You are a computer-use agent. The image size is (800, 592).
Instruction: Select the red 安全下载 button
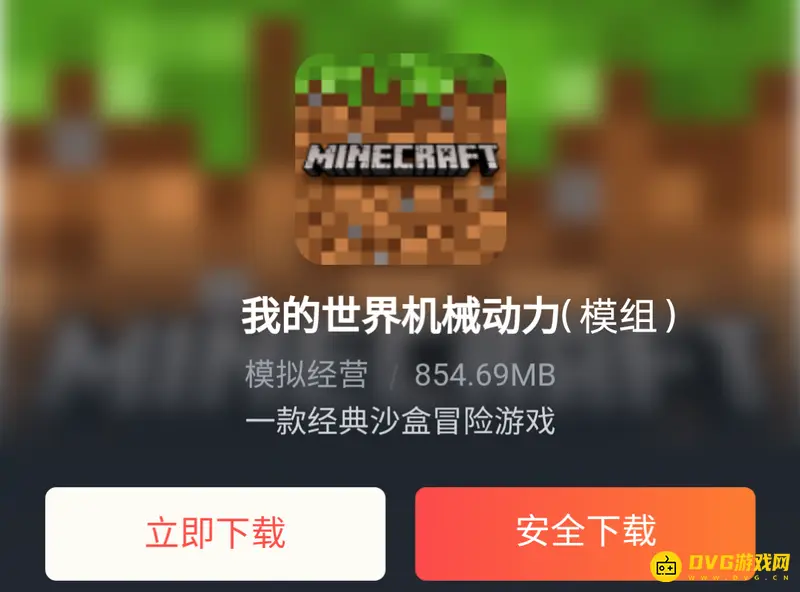tap(585, 532)
